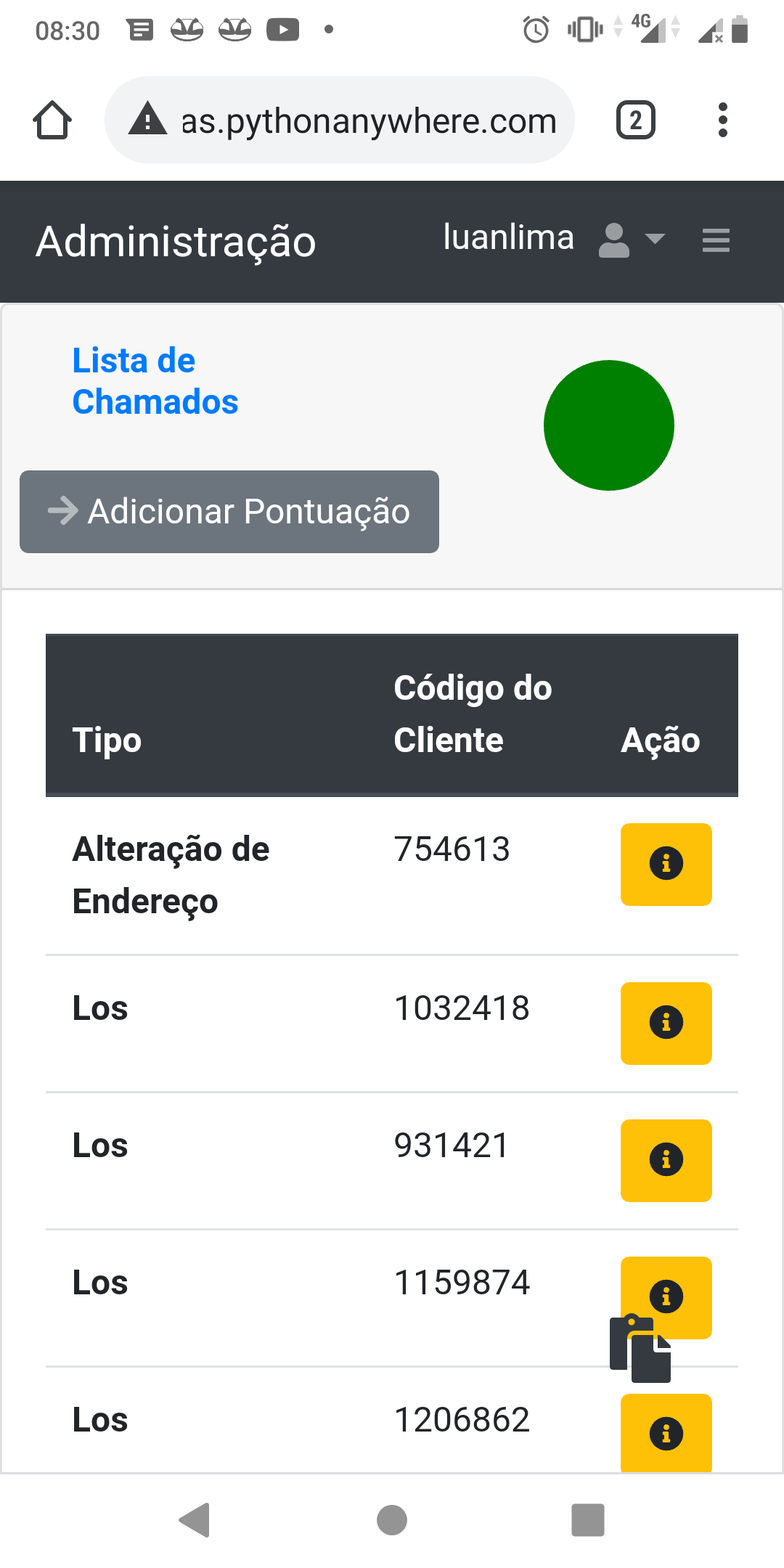Tap the floating clipboard paste icon
This screenshot has width=784, height=1568.
tap(640, 1349)
